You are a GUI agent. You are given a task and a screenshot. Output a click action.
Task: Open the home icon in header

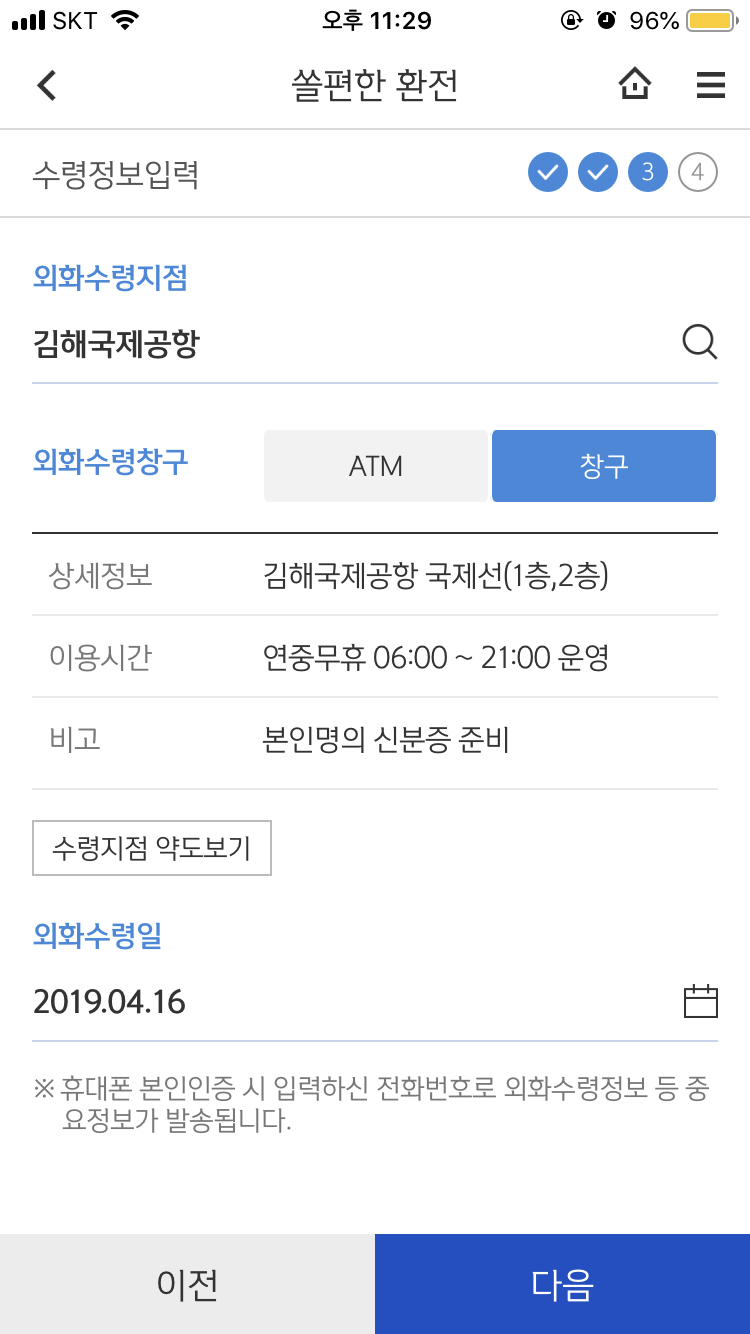pyautogui.click(x=634, y=85)
